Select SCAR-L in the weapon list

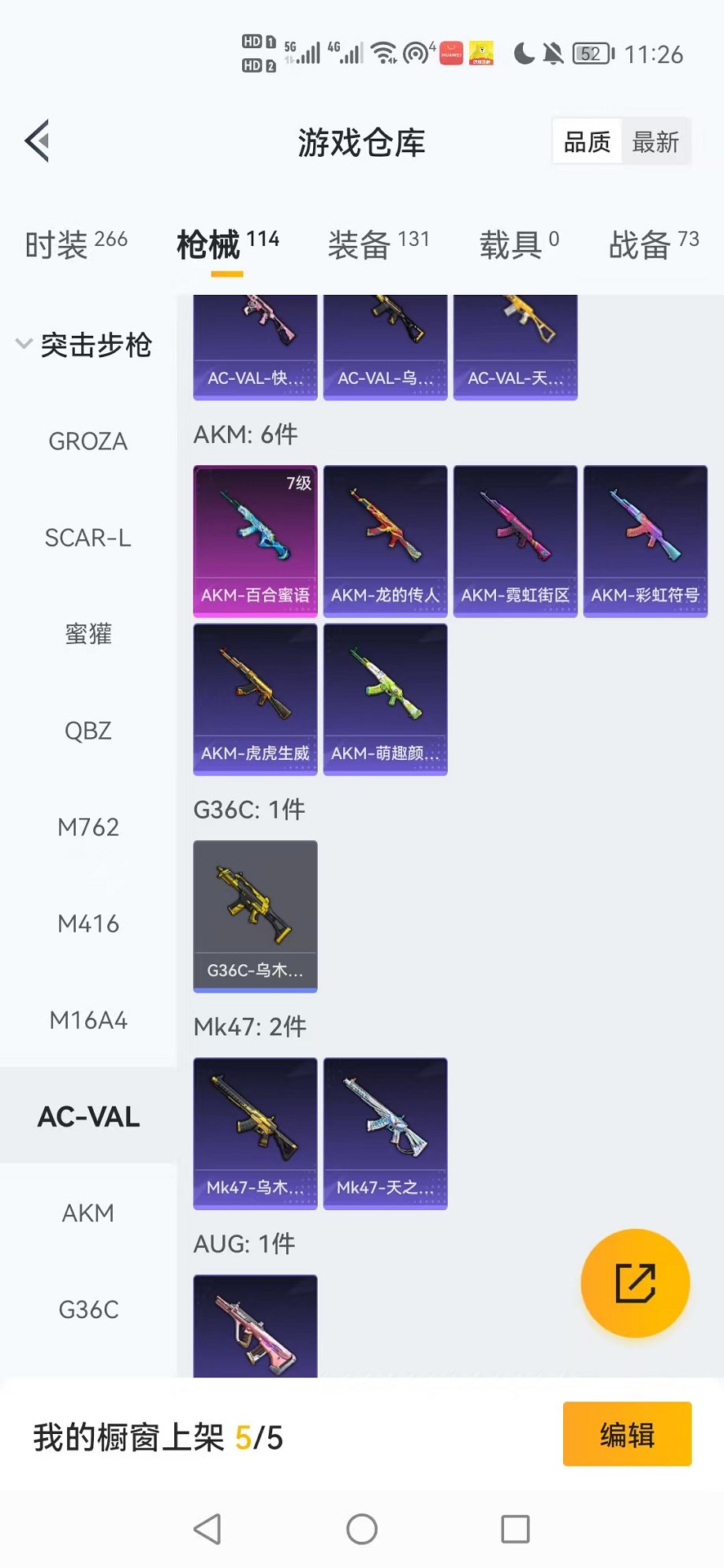pos(88,538)
